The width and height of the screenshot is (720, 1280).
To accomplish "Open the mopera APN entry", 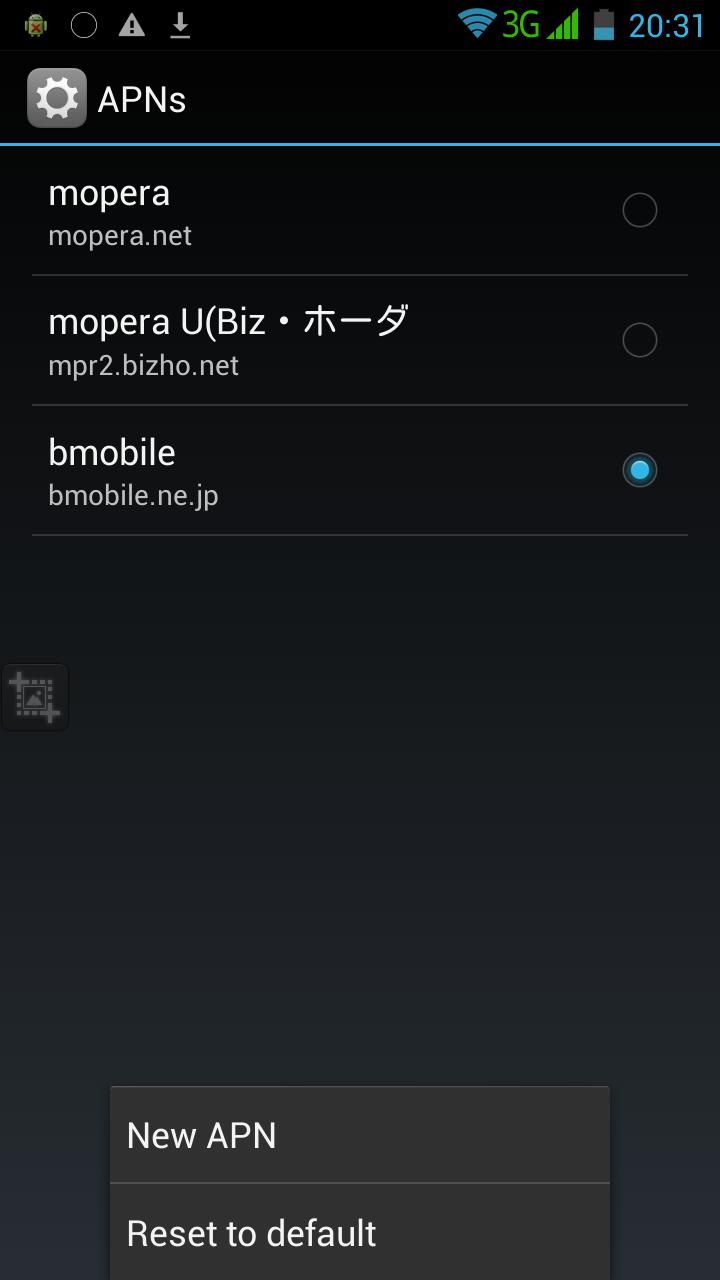I will pos(300,212).
